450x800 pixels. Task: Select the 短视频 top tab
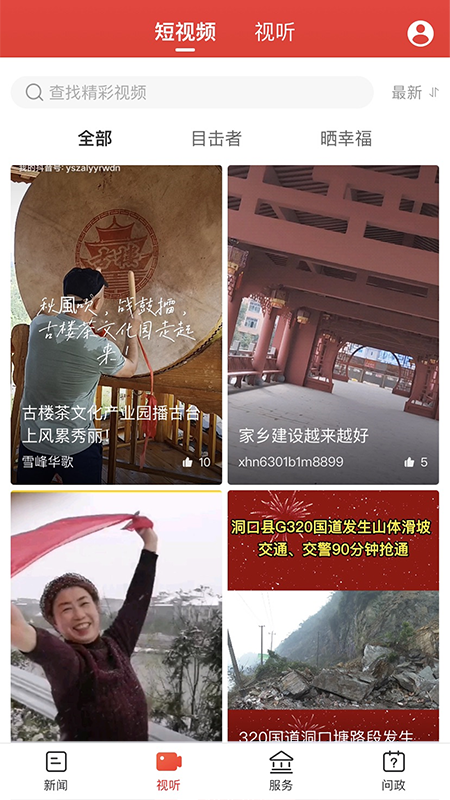coord(185,32)
